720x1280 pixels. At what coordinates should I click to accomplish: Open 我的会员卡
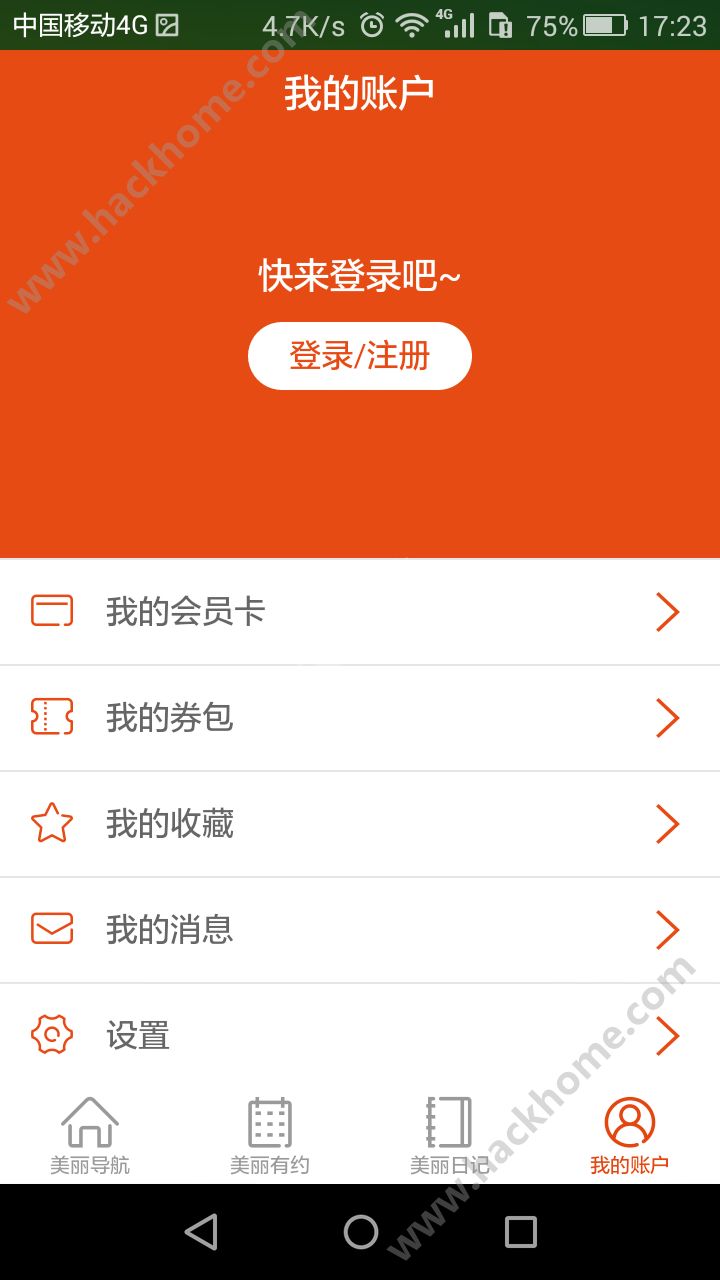point(360,612)
